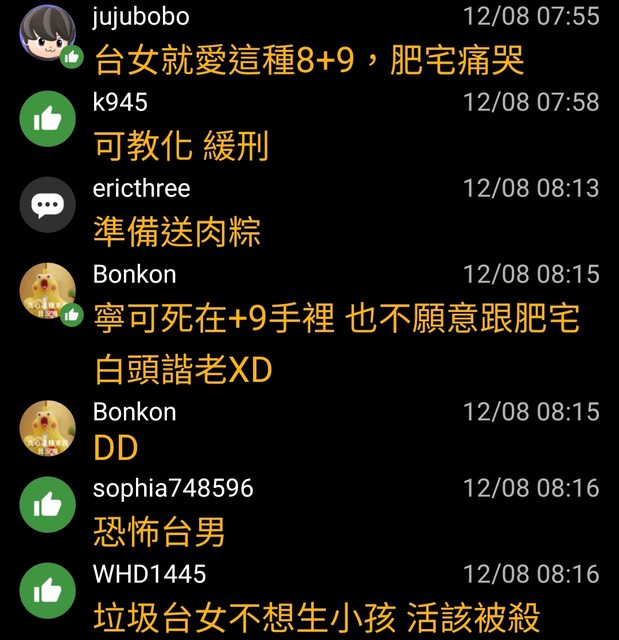Open jujubobo's comment about 8+9
Image resolution: width=619 pixels, height=640 pixels.
tap(309, 62)
